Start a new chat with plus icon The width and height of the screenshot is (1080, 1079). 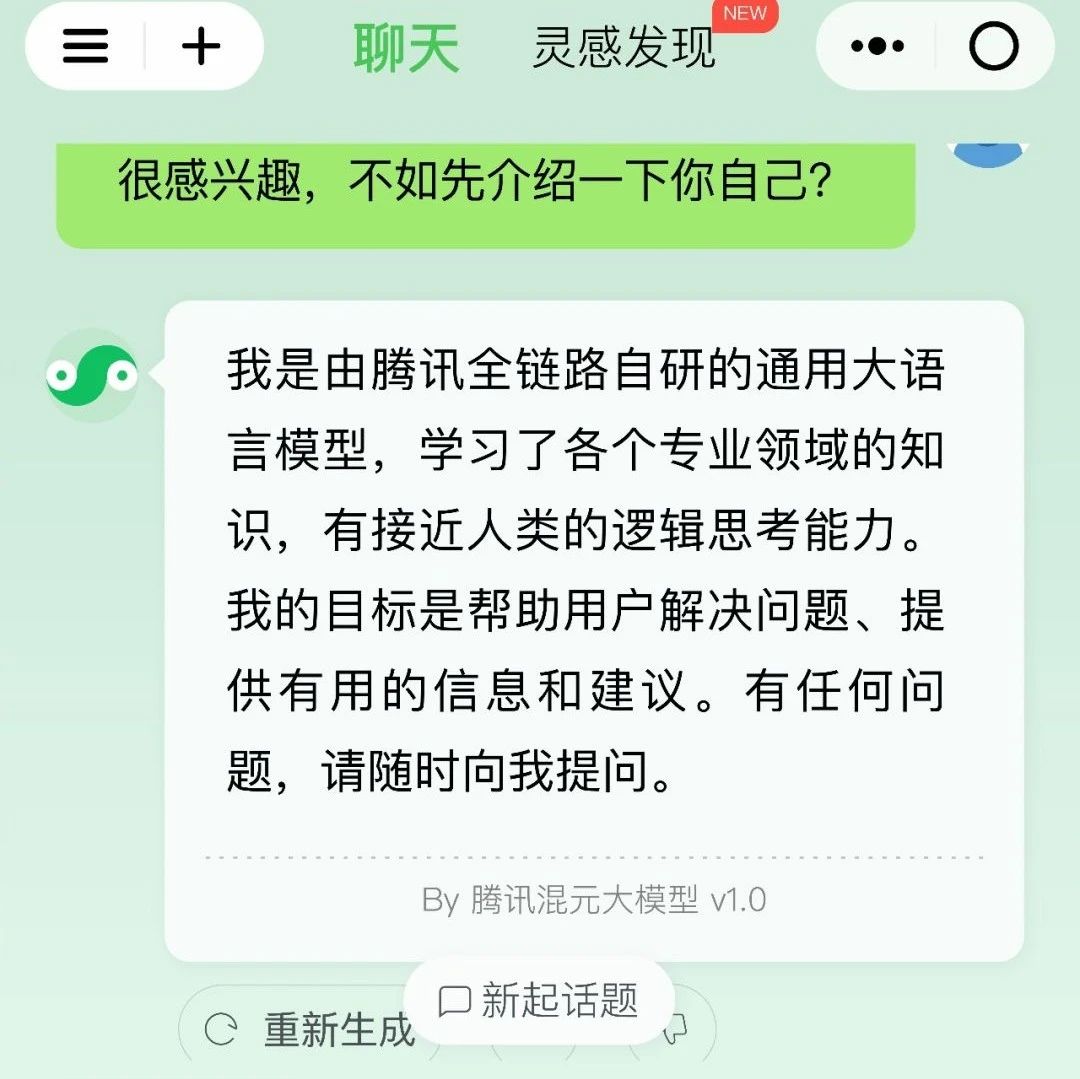[x=201, y=46]
